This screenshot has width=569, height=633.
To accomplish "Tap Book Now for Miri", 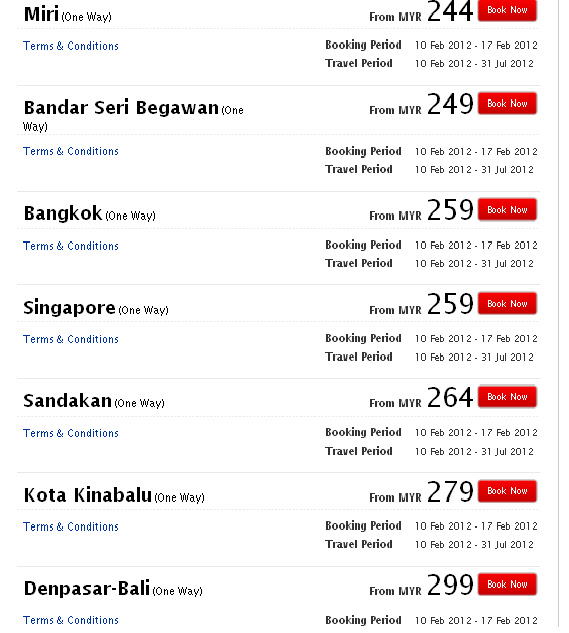I will (x=507, y=10).
